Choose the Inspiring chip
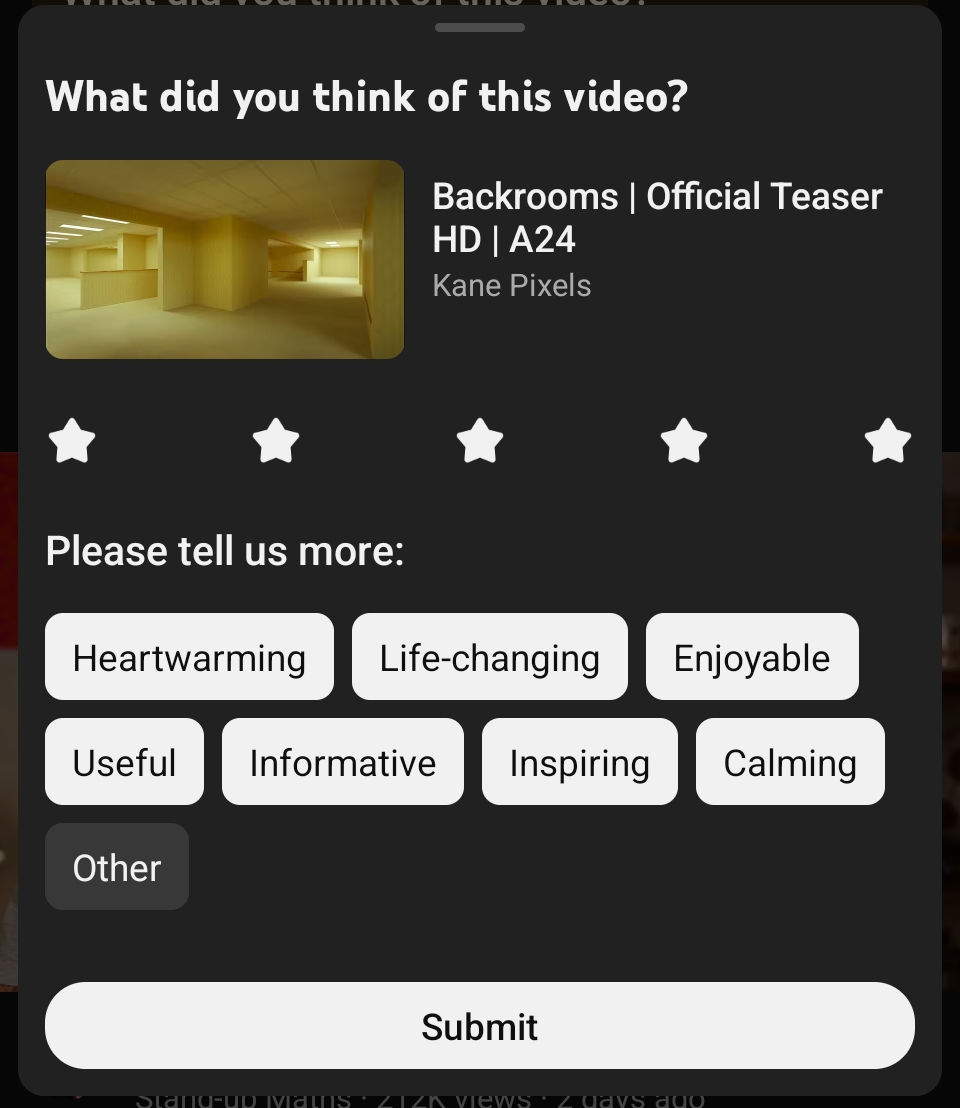 point(580,762)
